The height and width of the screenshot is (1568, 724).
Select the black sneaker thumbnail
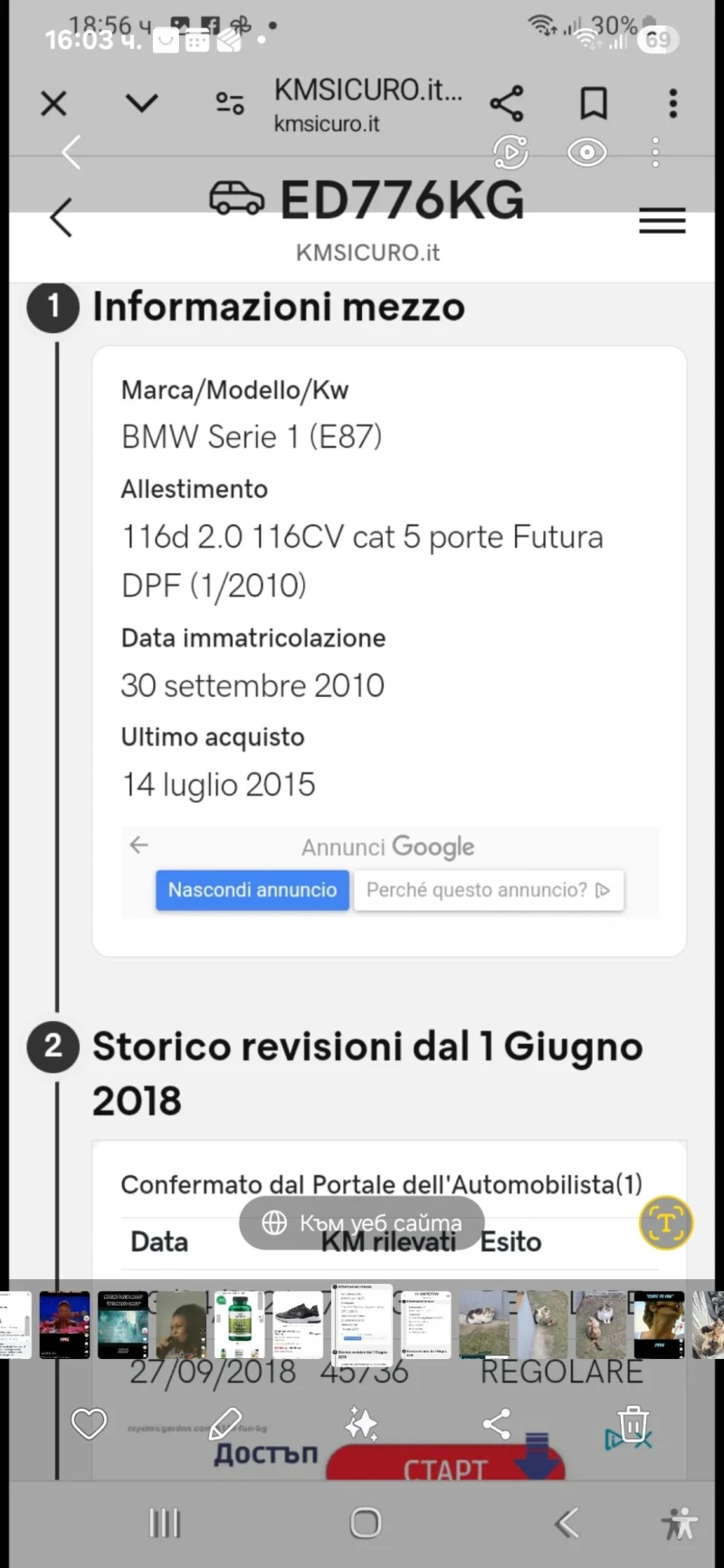(298, 1324)
